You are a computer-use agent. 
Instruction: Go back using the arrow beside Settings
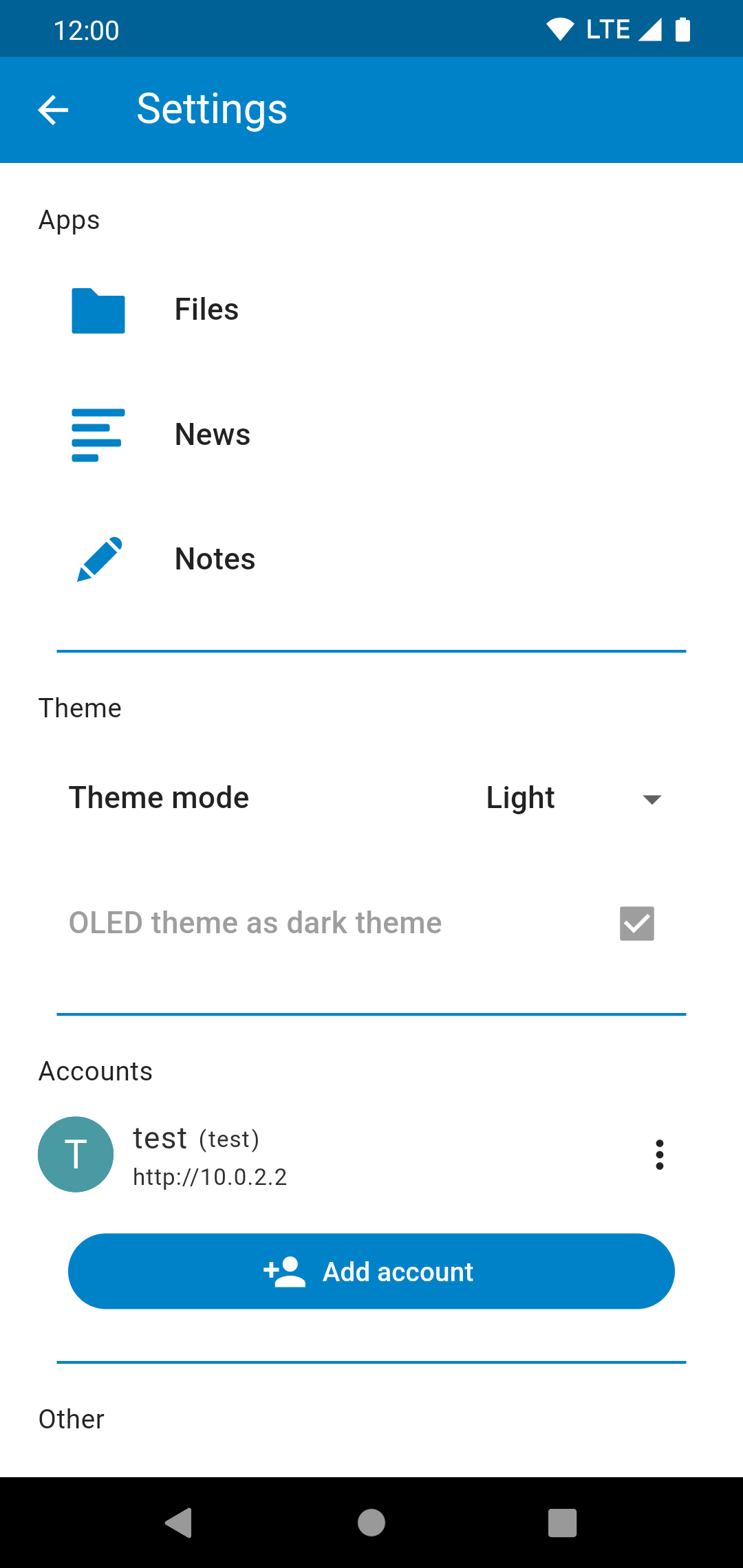pos(53,110)
